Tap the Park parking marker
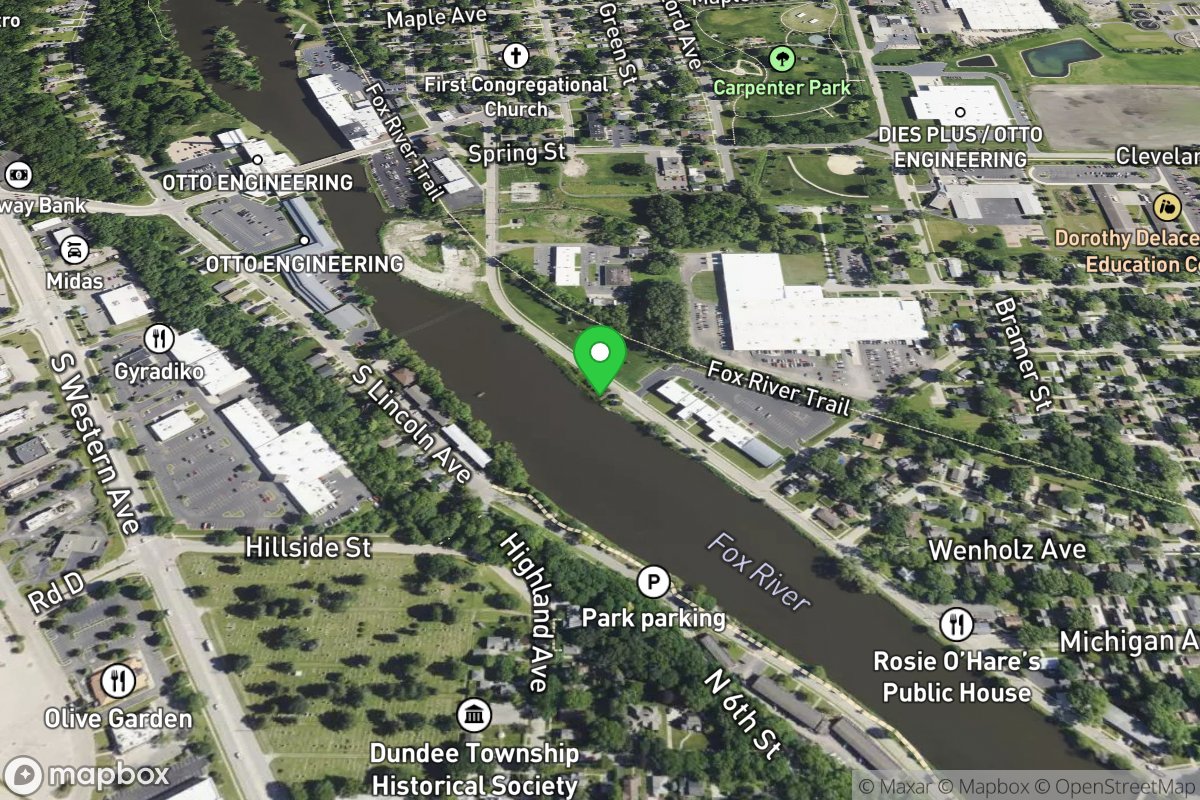This screenshot has height=800, width=1200. click(654, 580)
